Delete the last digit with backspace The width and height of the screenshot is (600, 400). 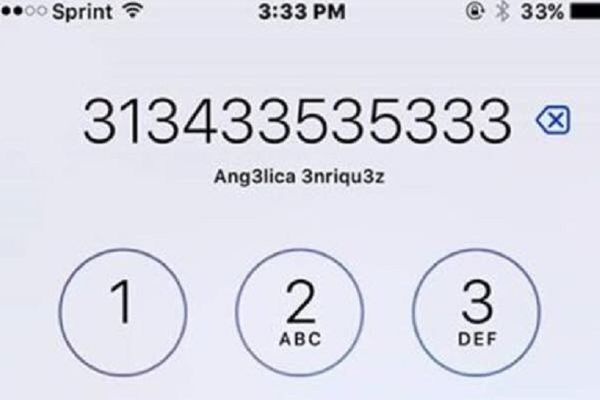[553, 122]
